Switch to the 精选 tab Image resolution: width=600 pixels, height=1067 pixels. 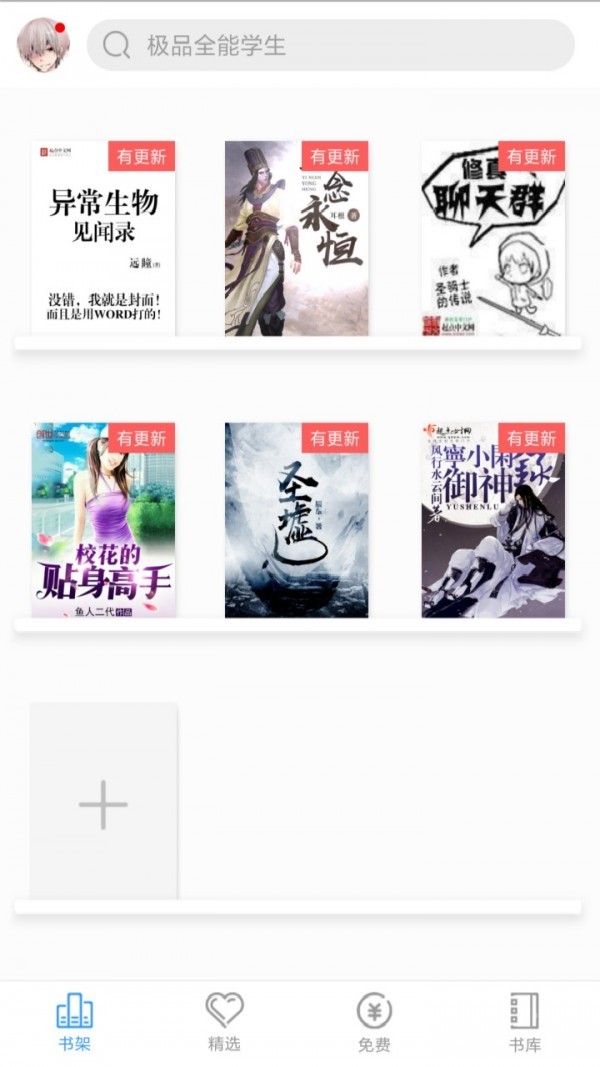click(224, 1022)
